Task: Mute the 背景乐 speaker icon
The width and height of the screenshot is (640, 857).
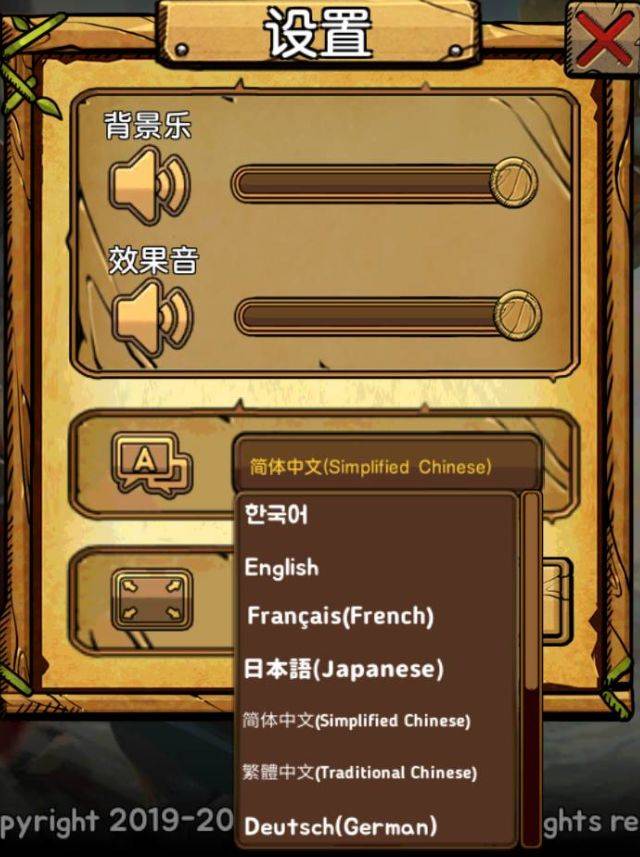Action: (149, 183)
